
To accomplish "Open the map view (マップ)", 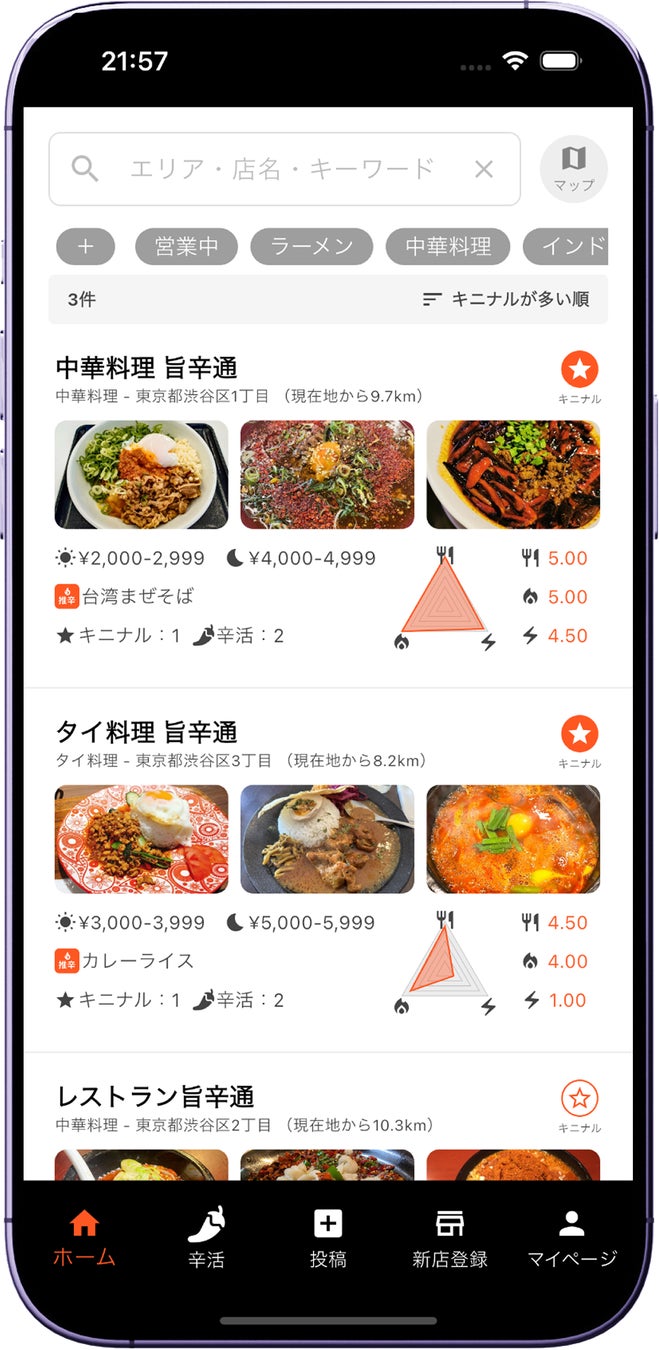I will pos(573,168).
